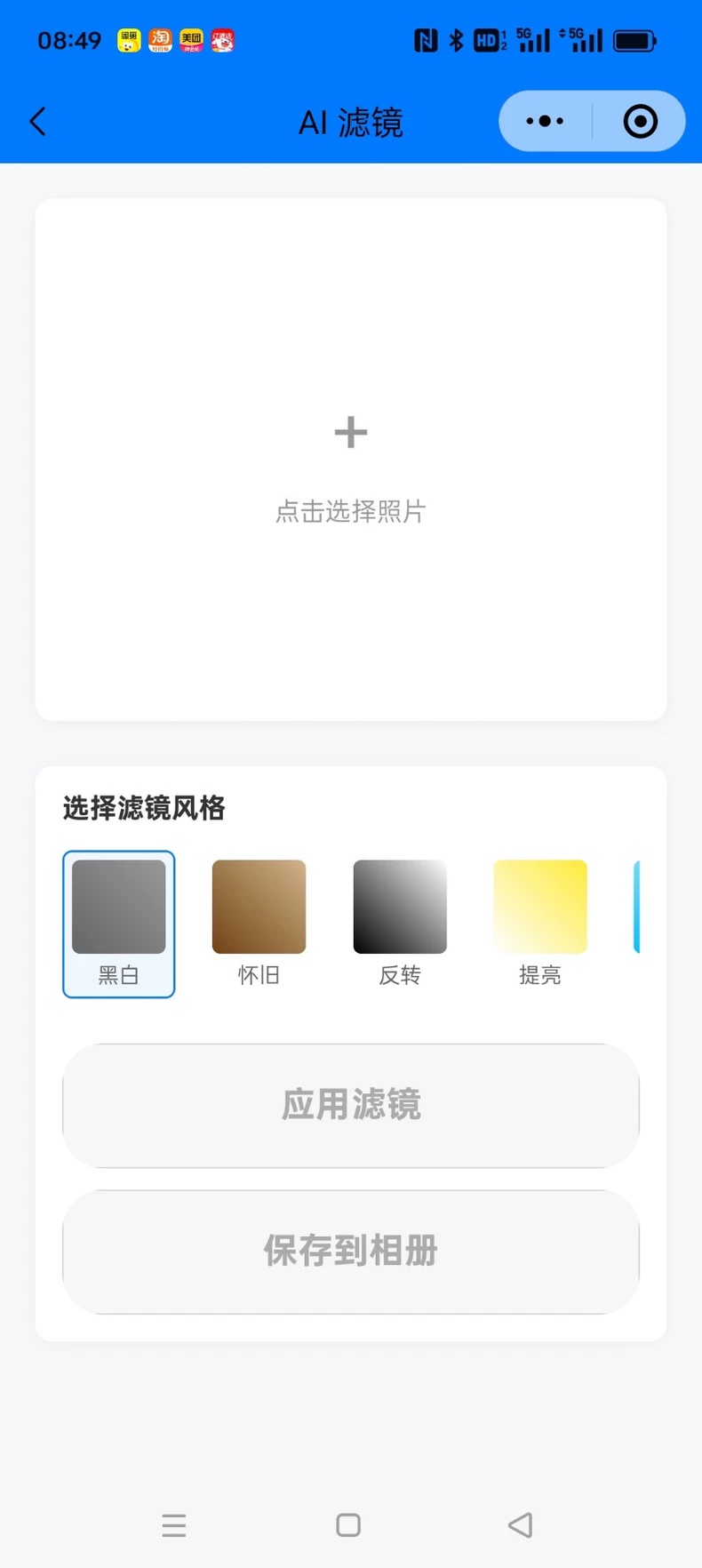Go to the system home screen

(x=348, y=1525)
